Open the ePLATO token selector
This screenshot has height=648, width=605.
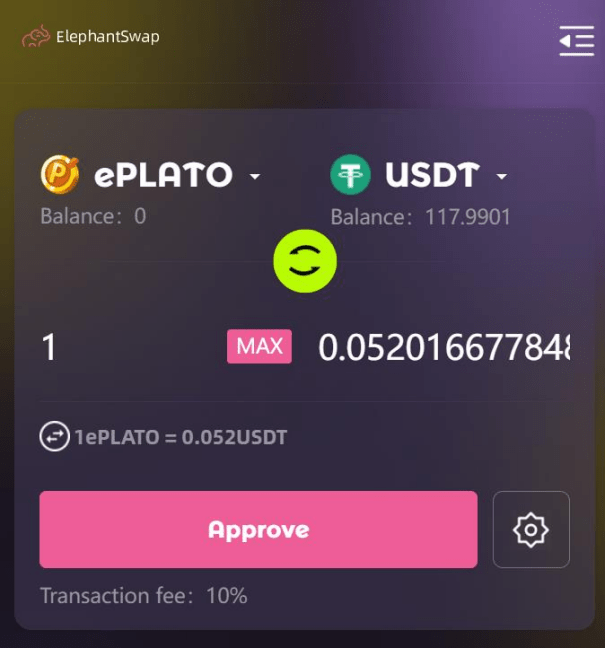151,176
